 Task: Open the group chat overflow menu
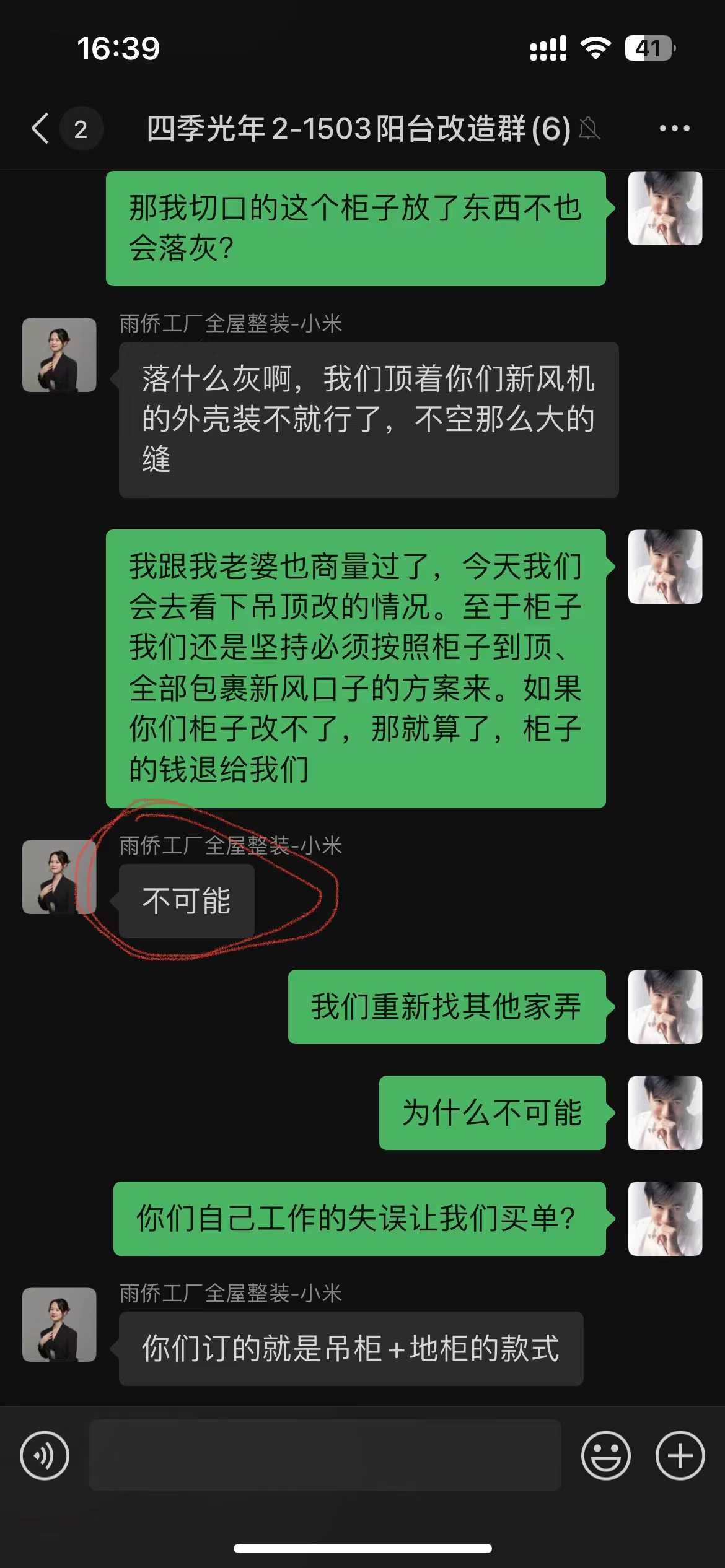tap(674, 129)
